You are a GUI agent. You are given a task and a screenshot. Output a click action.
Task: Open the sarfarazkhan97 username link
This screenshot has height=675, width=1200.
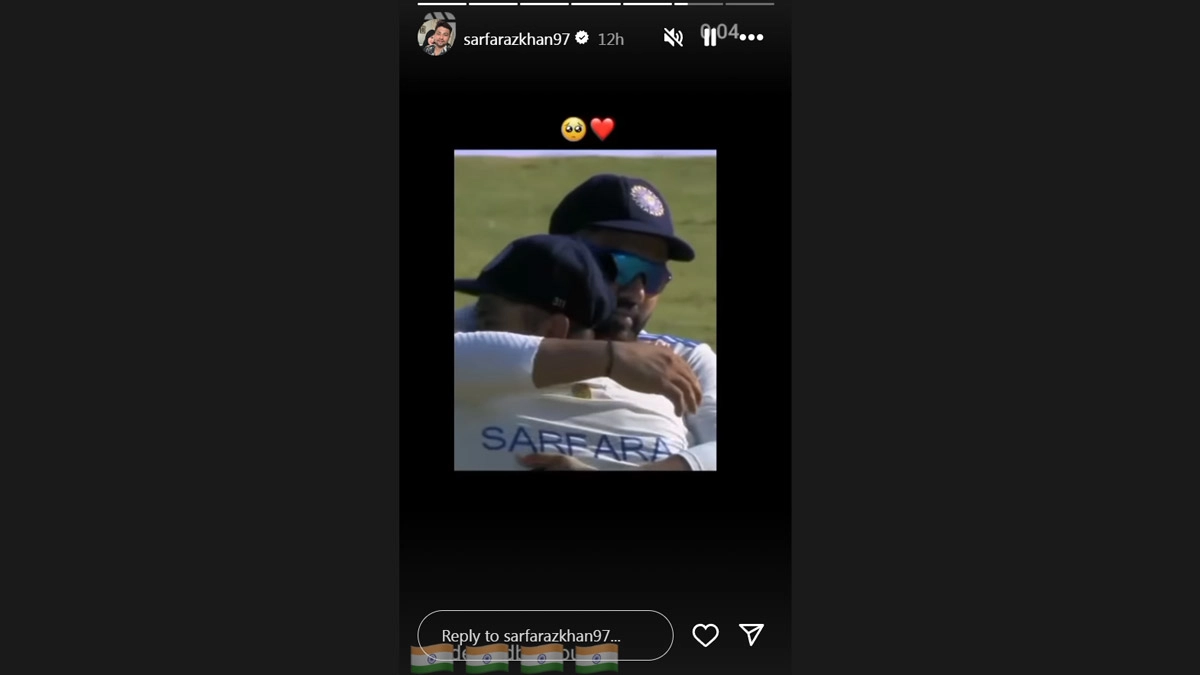[x=516, y=39]
